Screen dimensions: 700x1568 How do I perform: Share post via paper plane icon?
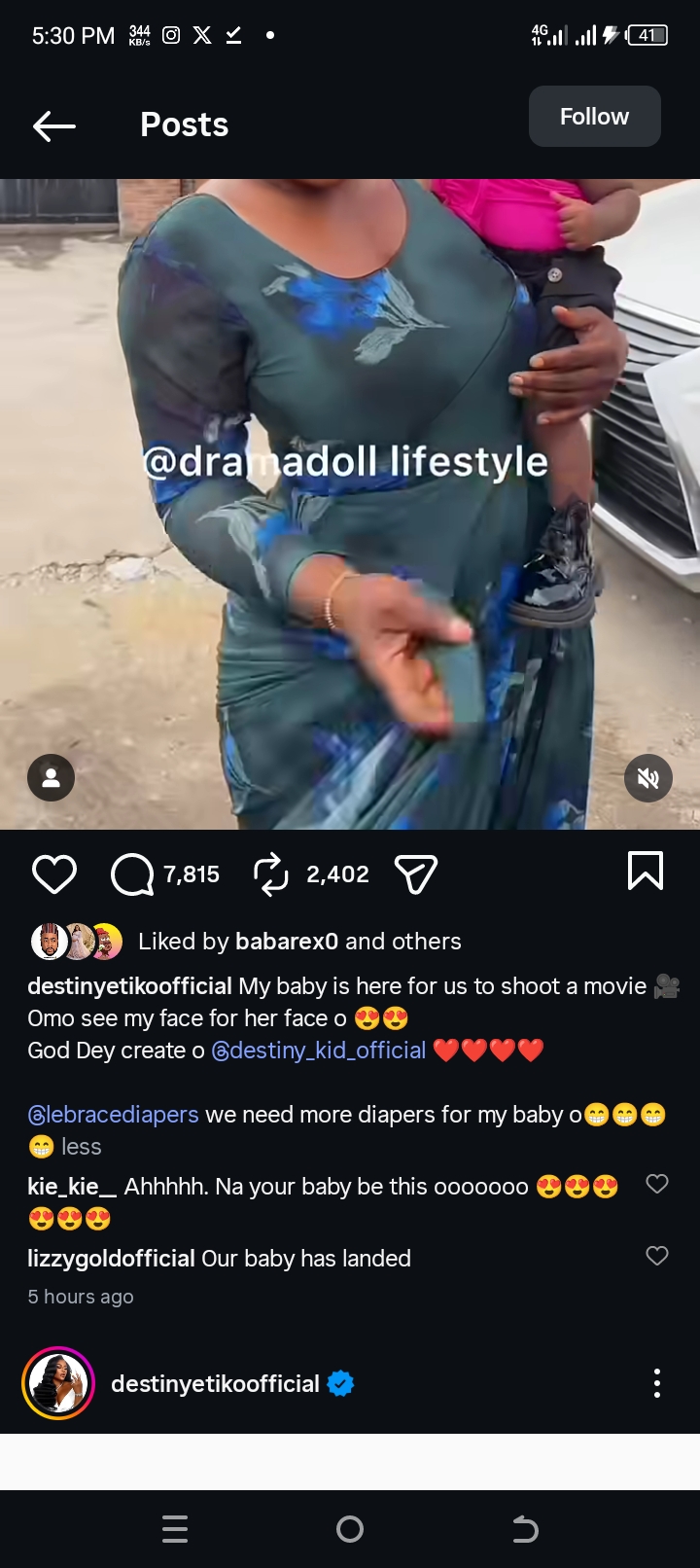coord(416,873)
